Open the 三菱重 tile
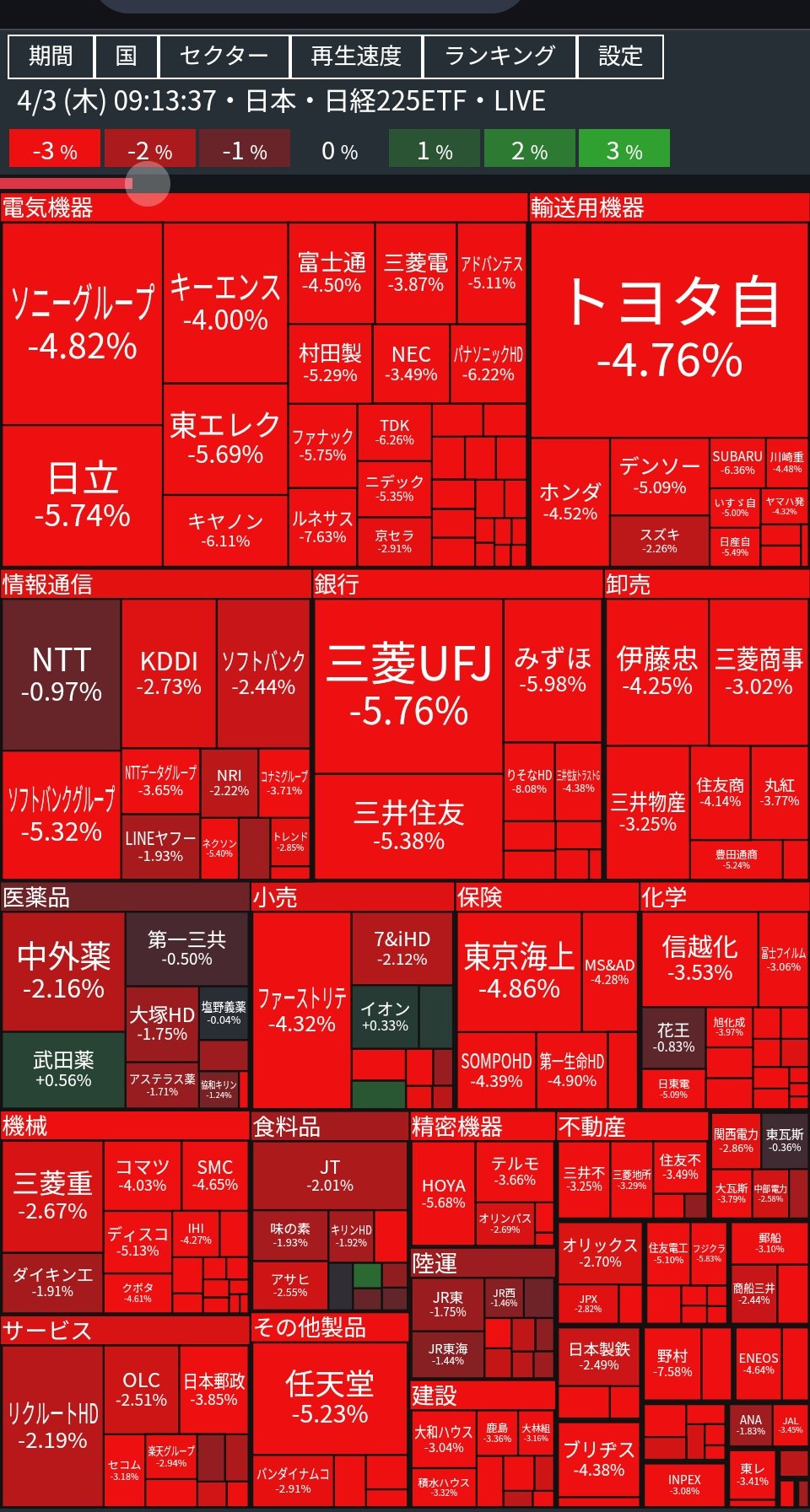 point(52,1197)
